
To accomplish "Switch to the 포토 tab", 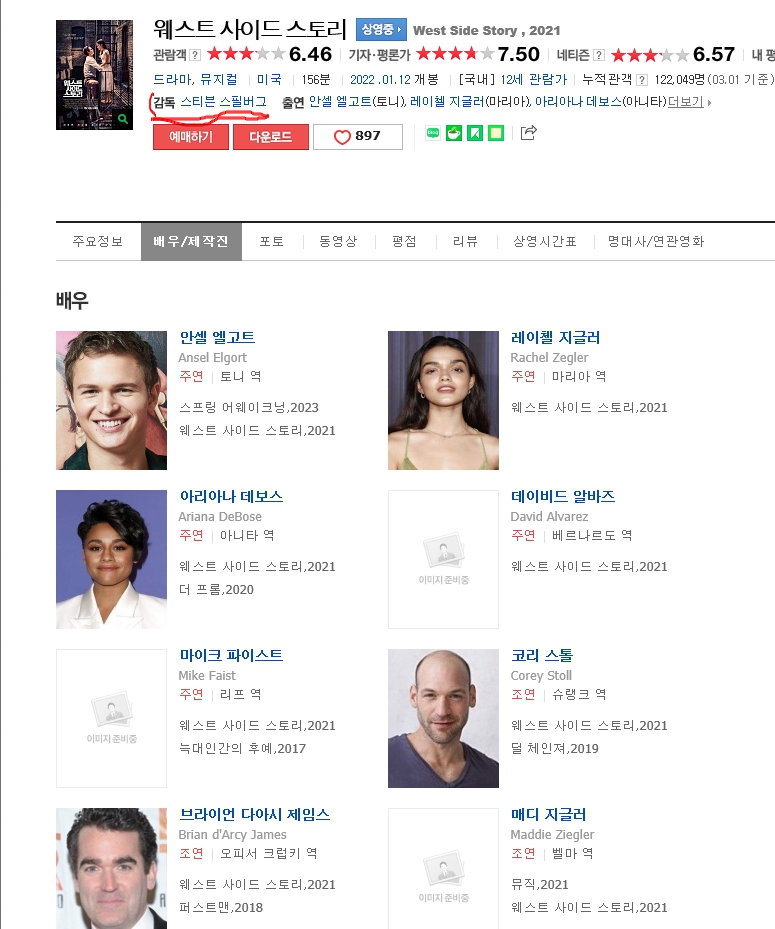I will [271, 242].
